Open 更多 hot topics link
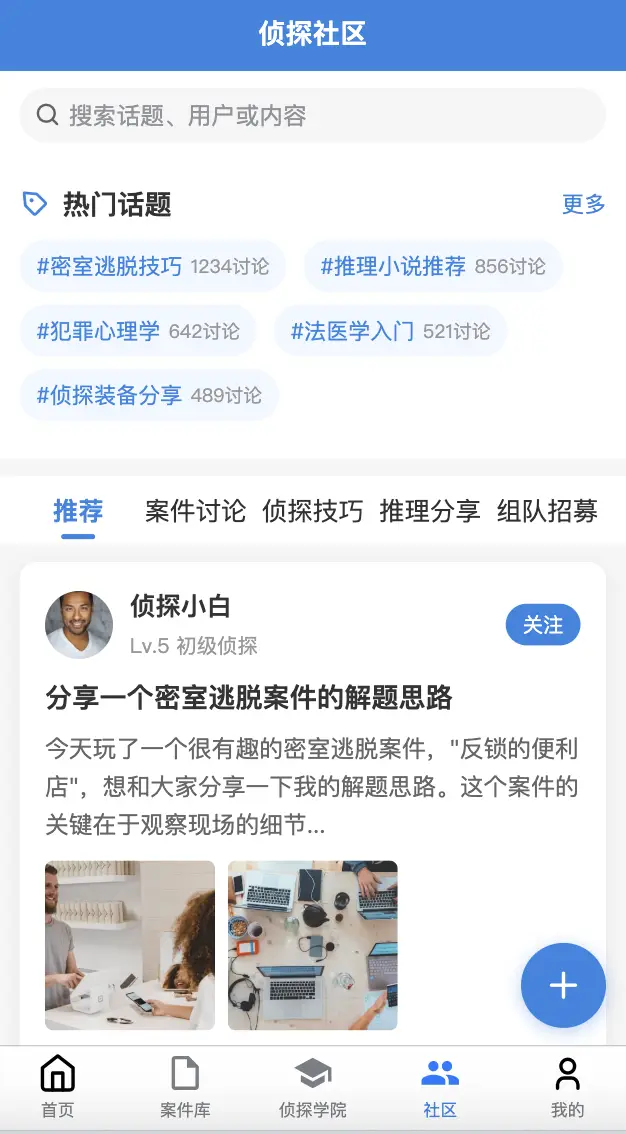The image size is (626, 1134). pos(583,205)
